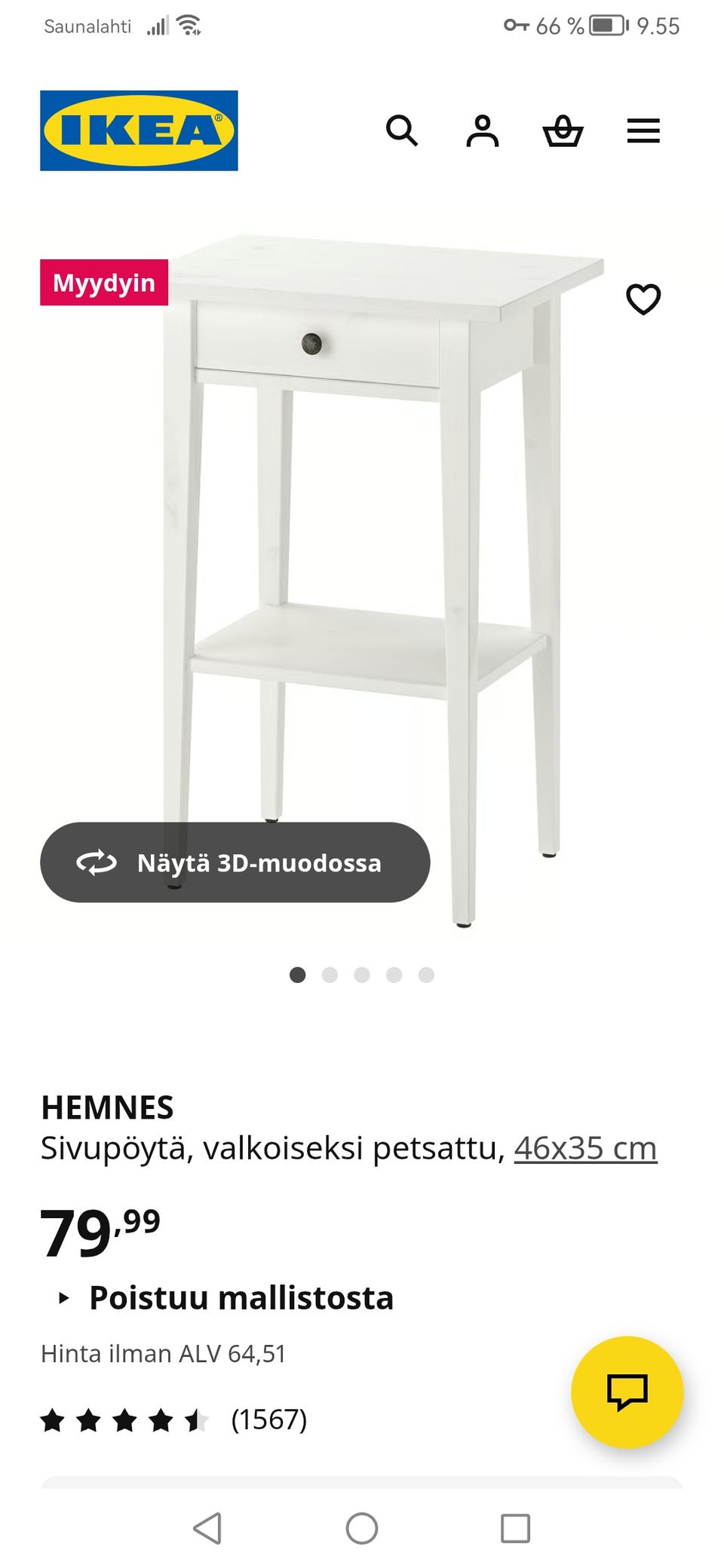Open the 1567 customer reviews

[x=268, y=1419]
